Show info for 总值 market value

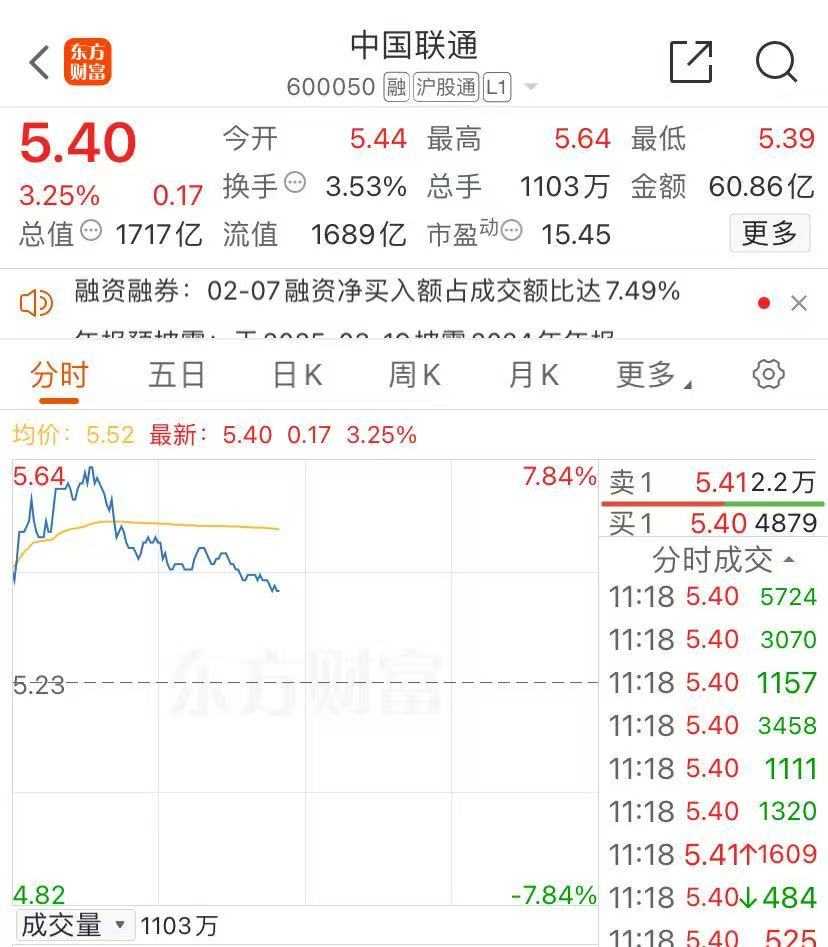pyautogui.click(x=91, y=231)
